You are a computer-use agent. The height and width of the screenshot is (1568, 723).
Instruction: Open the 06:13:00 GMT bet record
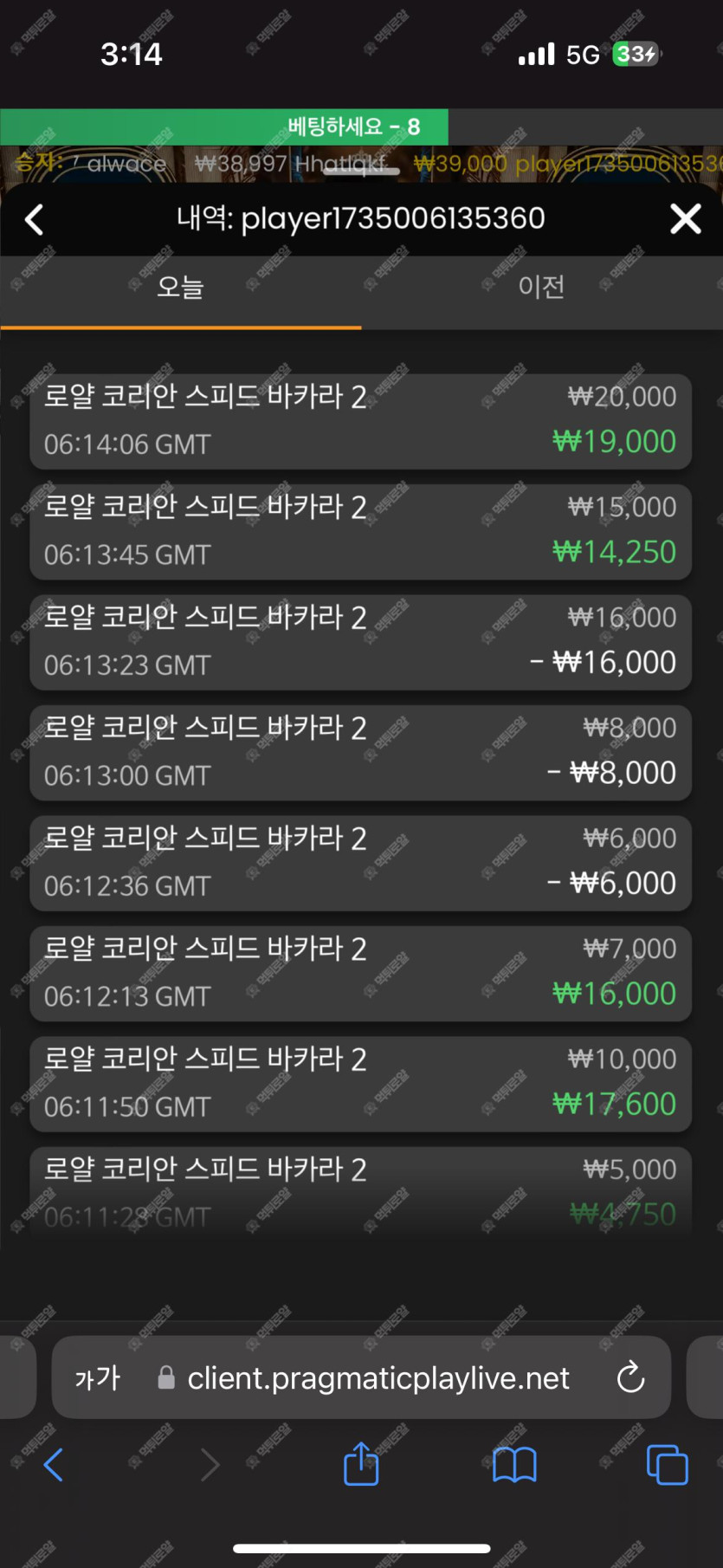[360, 753]
